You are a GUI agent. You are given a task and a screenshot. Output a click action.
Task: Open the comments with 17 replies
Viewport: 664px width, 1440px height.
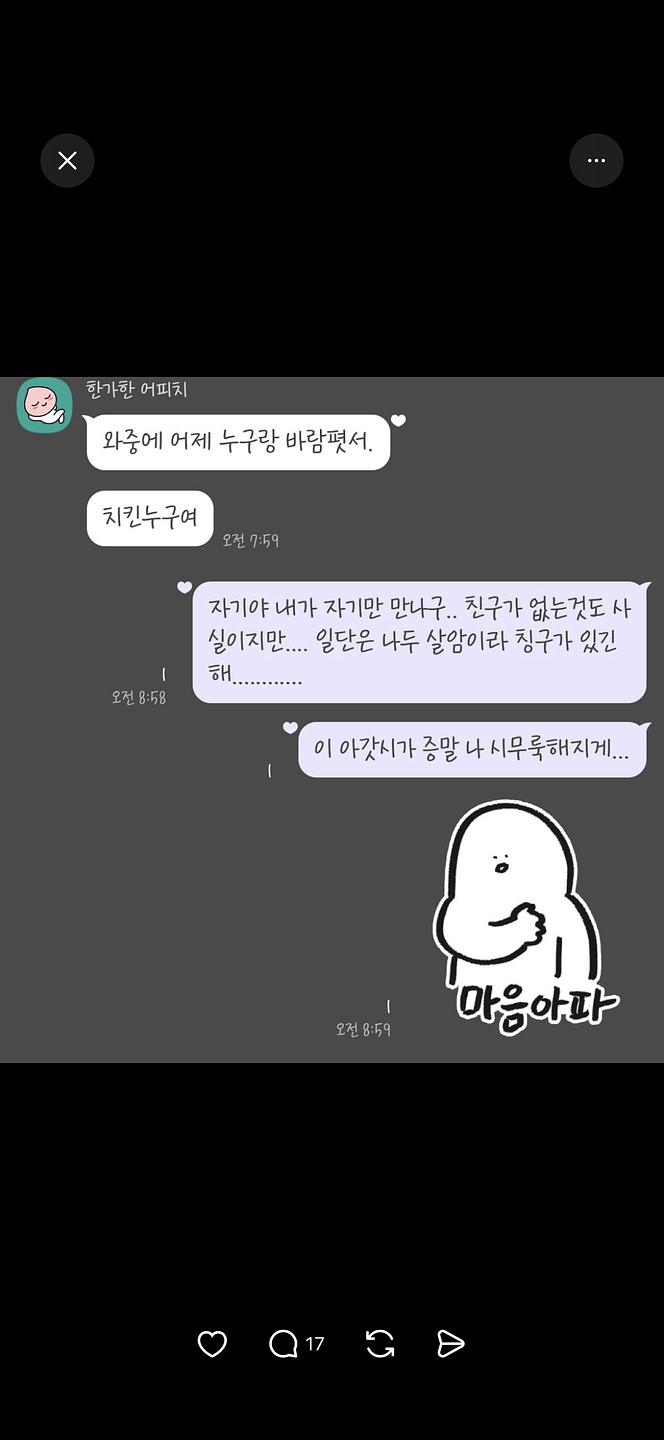pyautogui.click(x=285, y=1344)
